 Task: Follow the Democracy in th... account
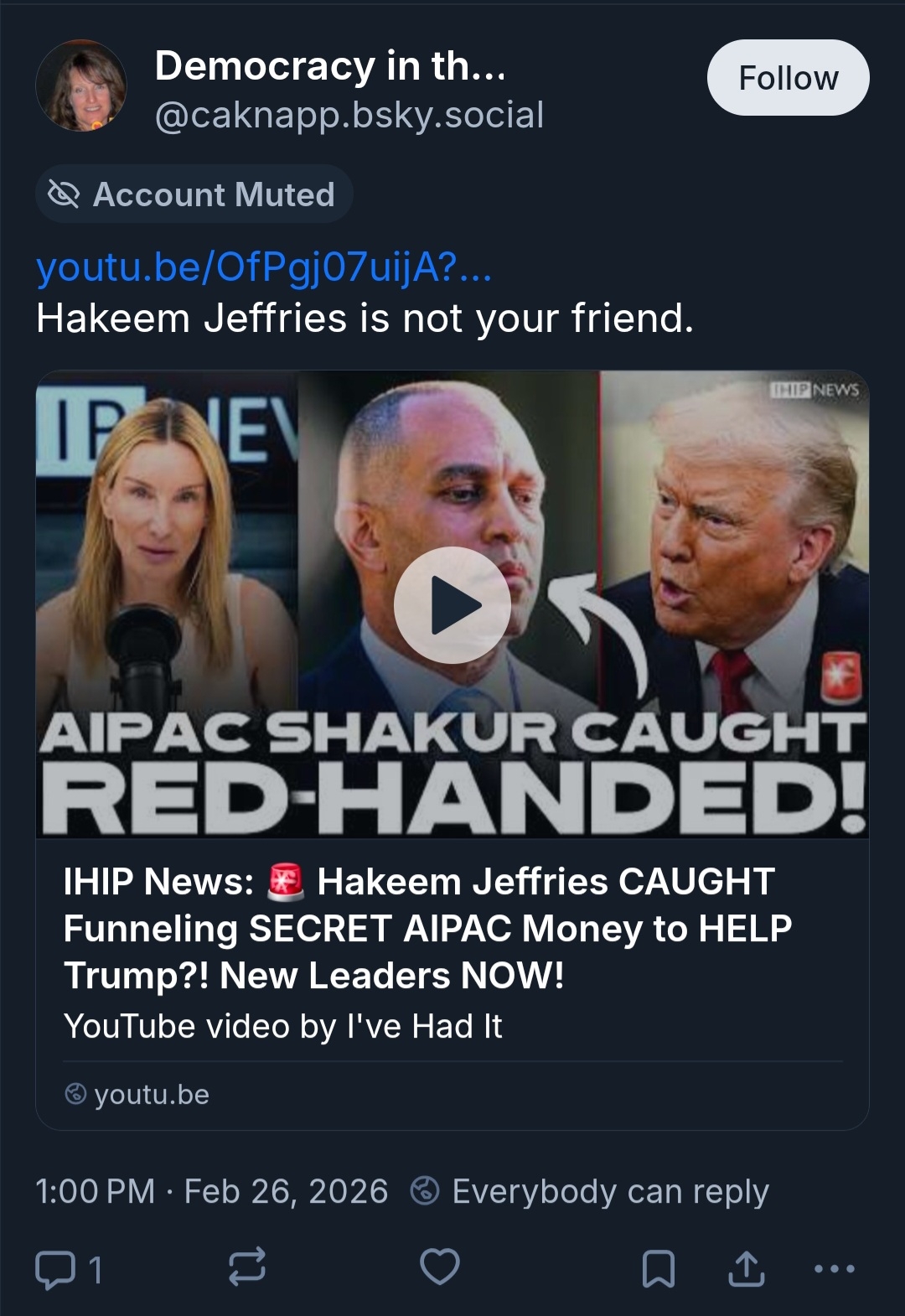click(x=788, y=78)
